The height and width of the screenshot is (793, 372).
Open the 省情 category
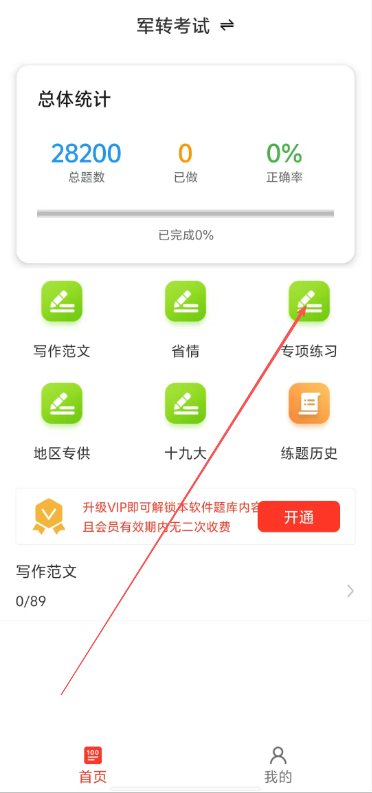pyautogui.click(x=185, y=320)
